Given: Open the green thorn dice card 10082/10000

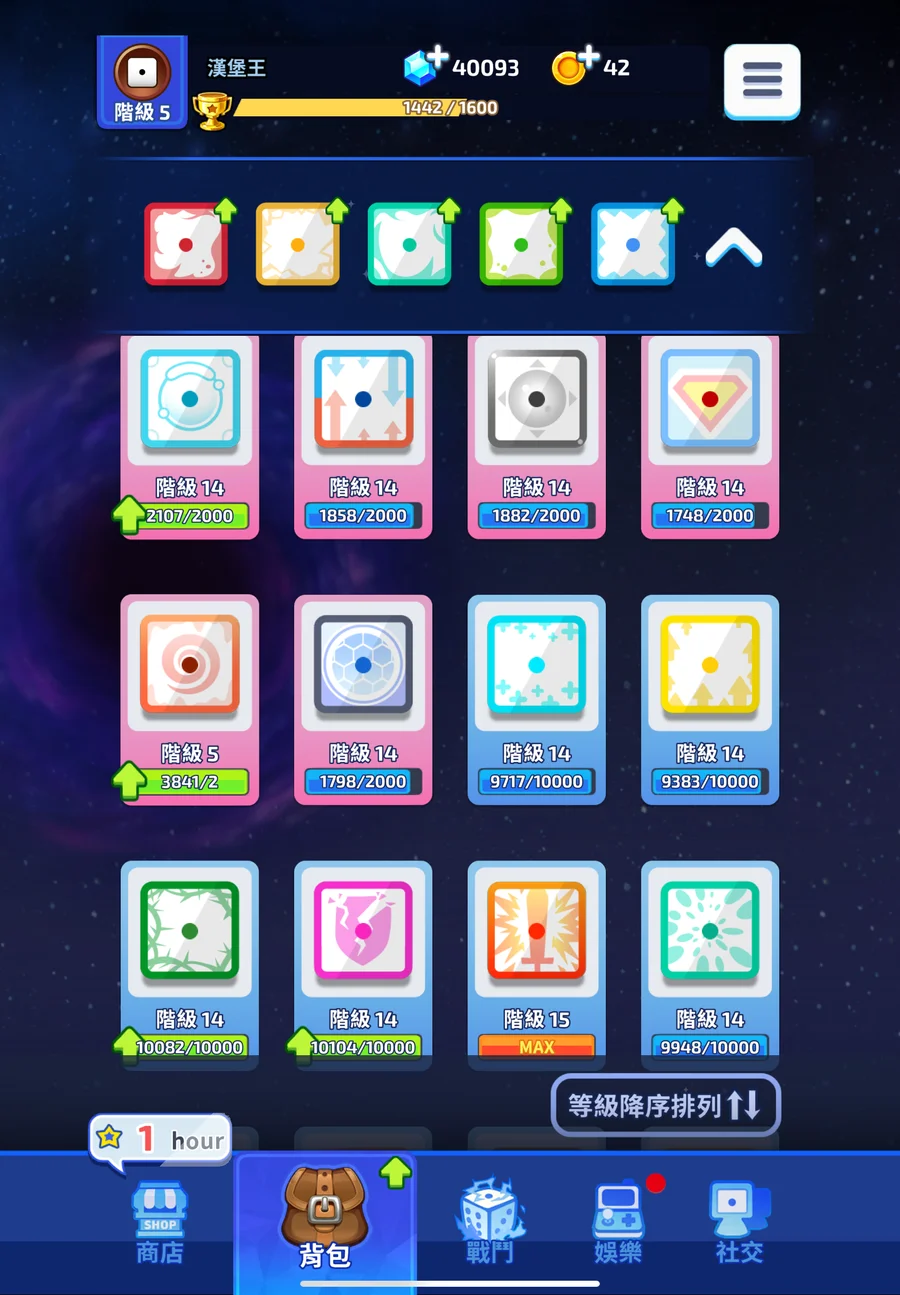Looking at the screenshot, I should (189, 958).
